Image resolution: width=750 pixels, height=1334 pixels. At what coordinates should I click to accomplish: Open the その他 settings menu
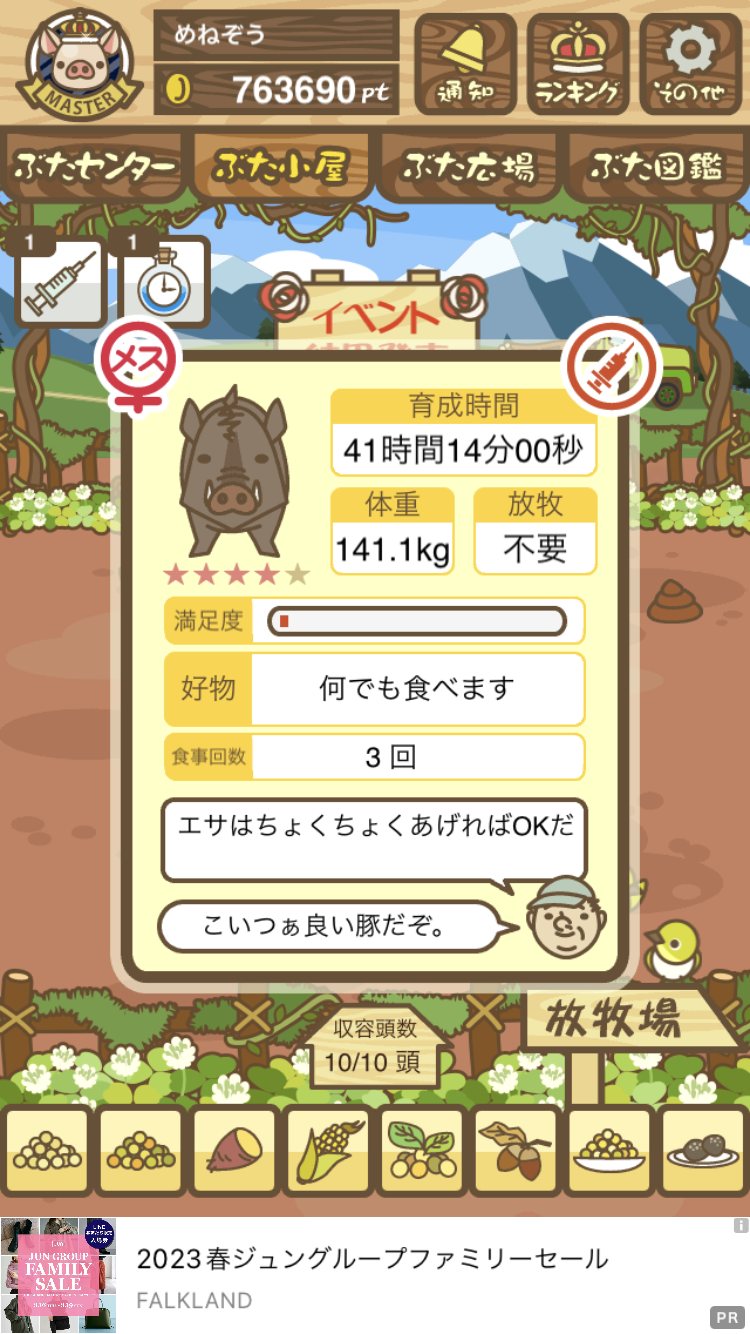pos(689,65)
